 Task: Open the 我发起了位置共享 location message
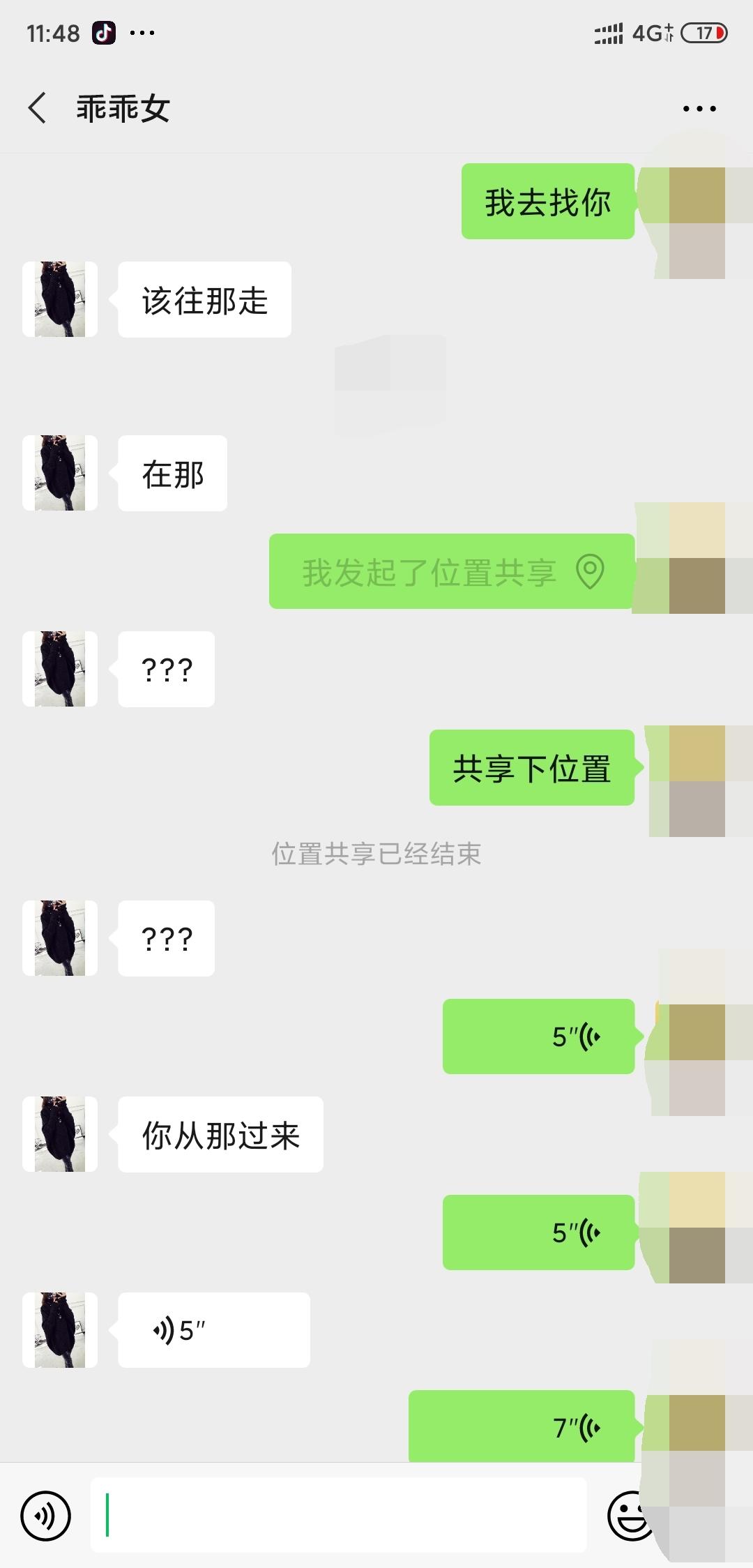point(452,571)
